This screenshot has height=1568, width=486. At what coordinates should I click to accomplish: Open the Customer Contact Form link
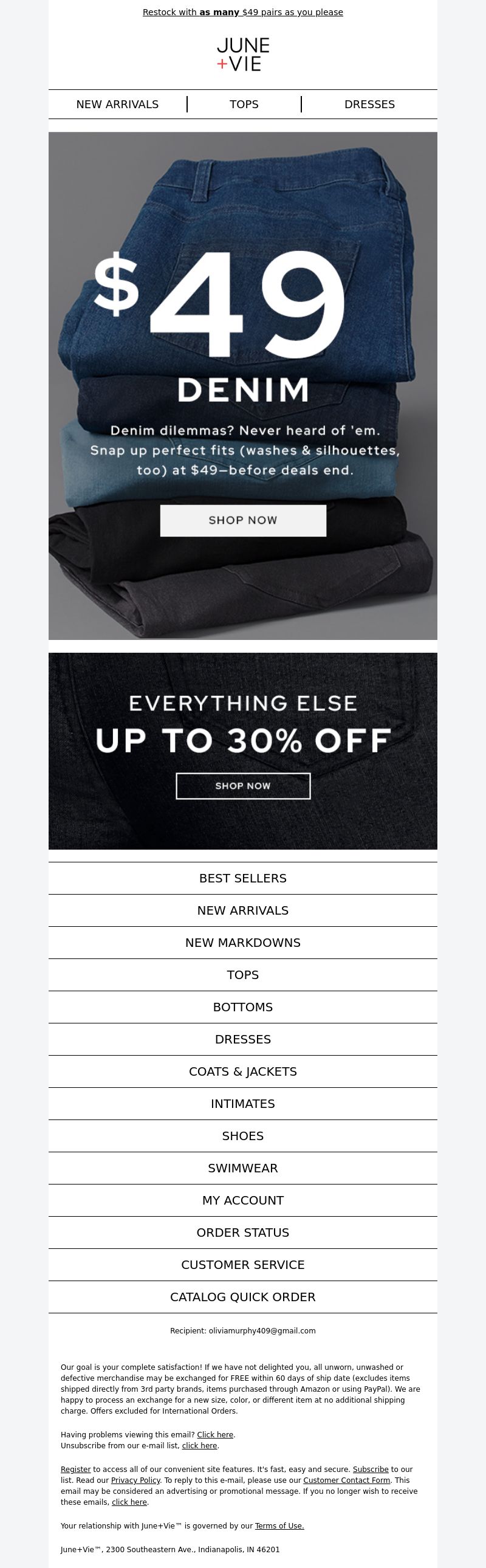click(347, 1480)
